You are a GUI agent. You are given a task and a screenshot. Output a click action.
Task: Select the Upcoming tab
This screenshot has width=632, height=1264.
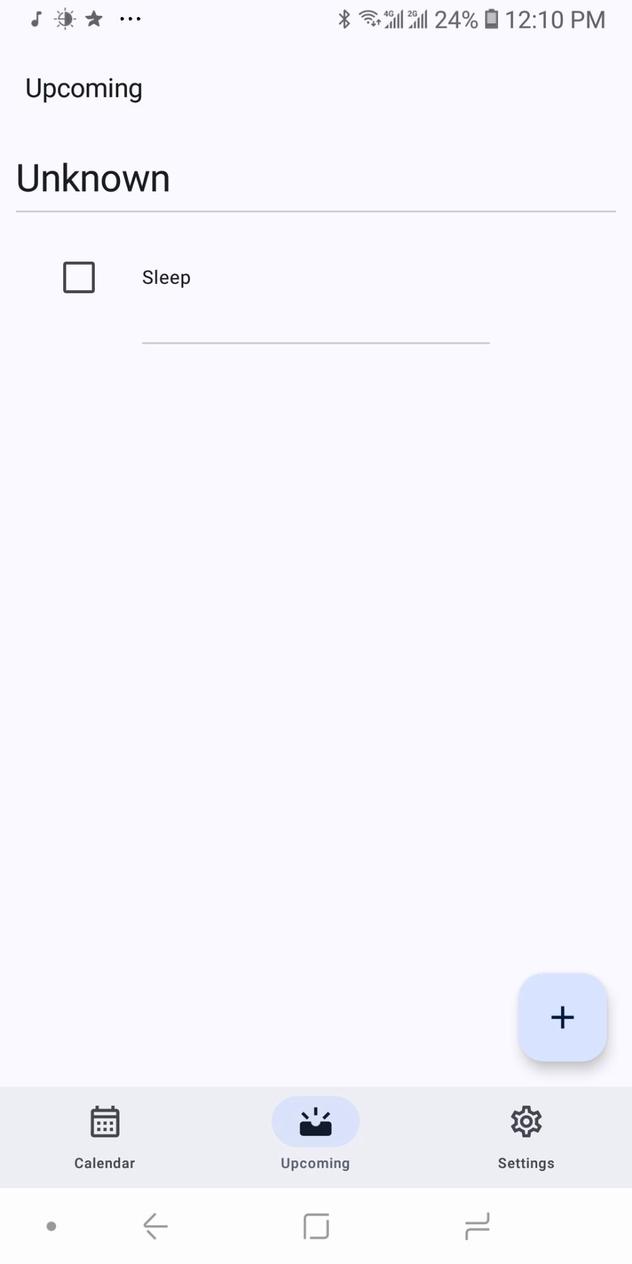(x=315, y=1137)
